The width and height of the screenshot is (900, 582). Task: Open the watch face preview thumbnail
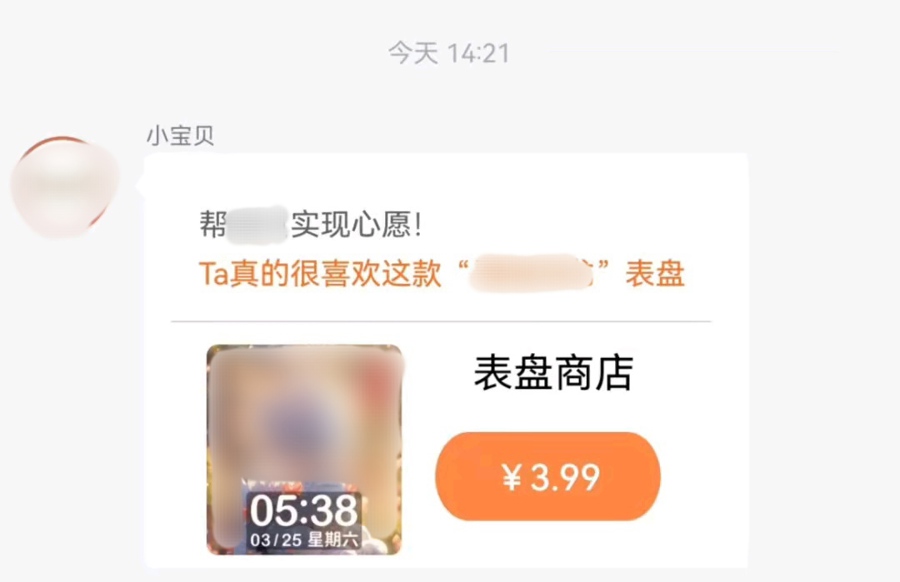304,449
